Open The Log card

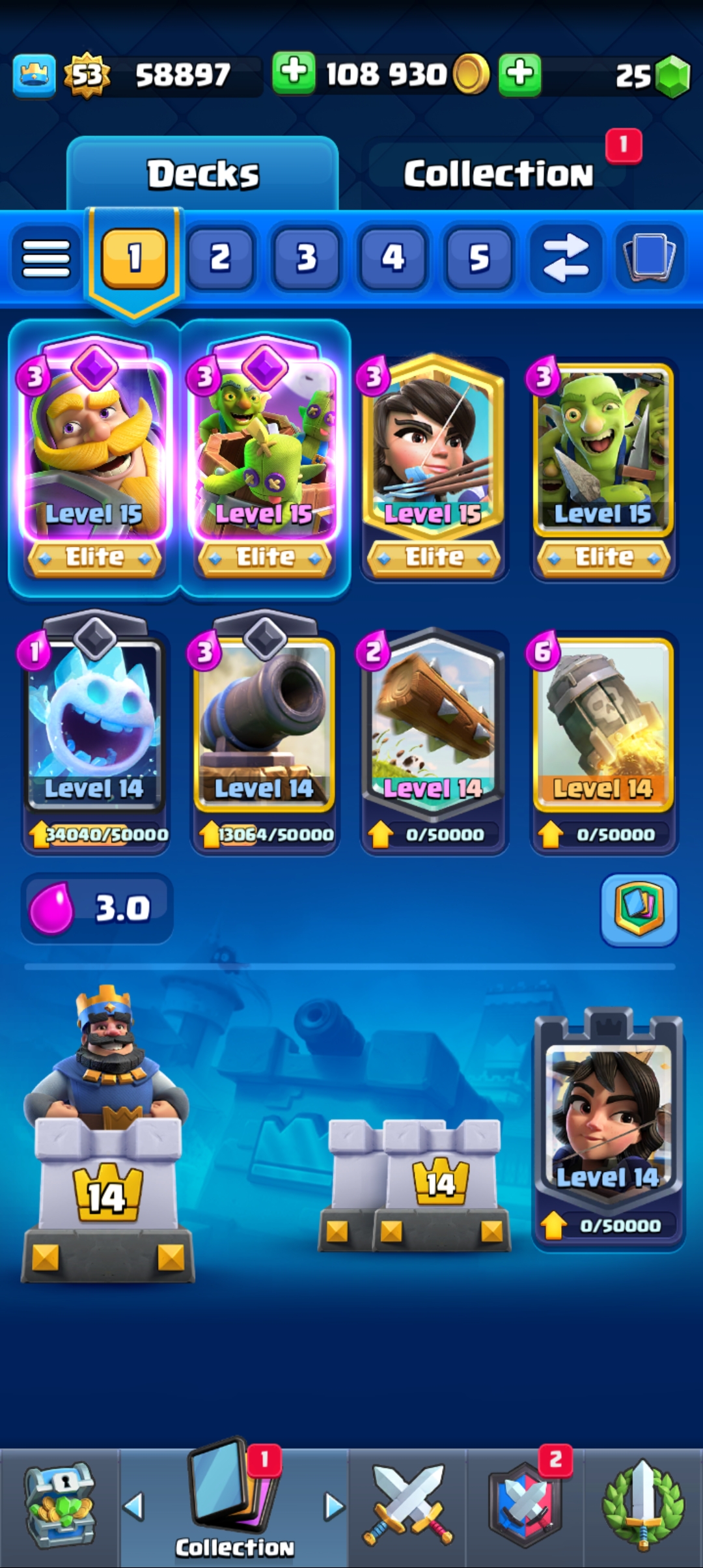(434, 723)
